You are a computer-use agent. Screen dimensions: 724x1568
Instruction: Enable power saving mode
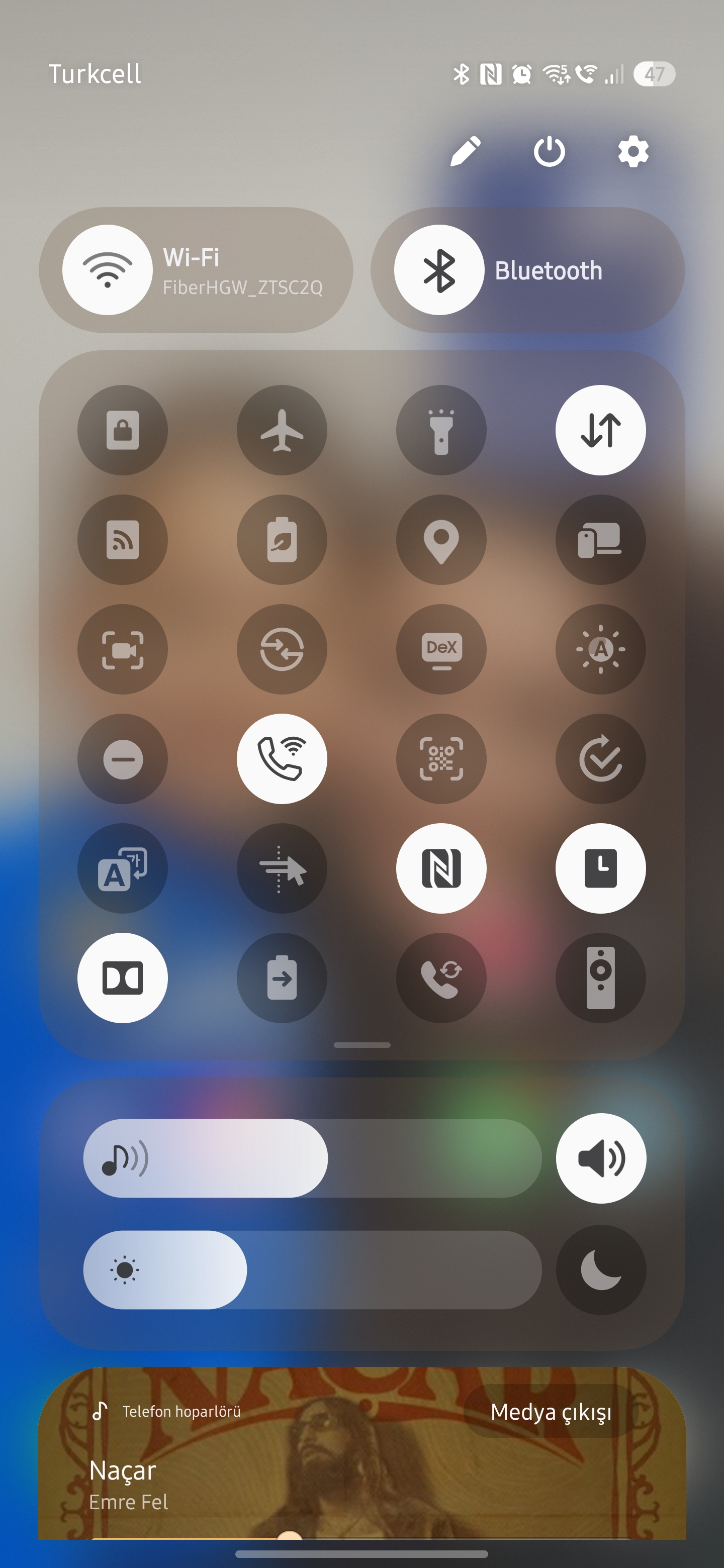(x=282, y=539)
